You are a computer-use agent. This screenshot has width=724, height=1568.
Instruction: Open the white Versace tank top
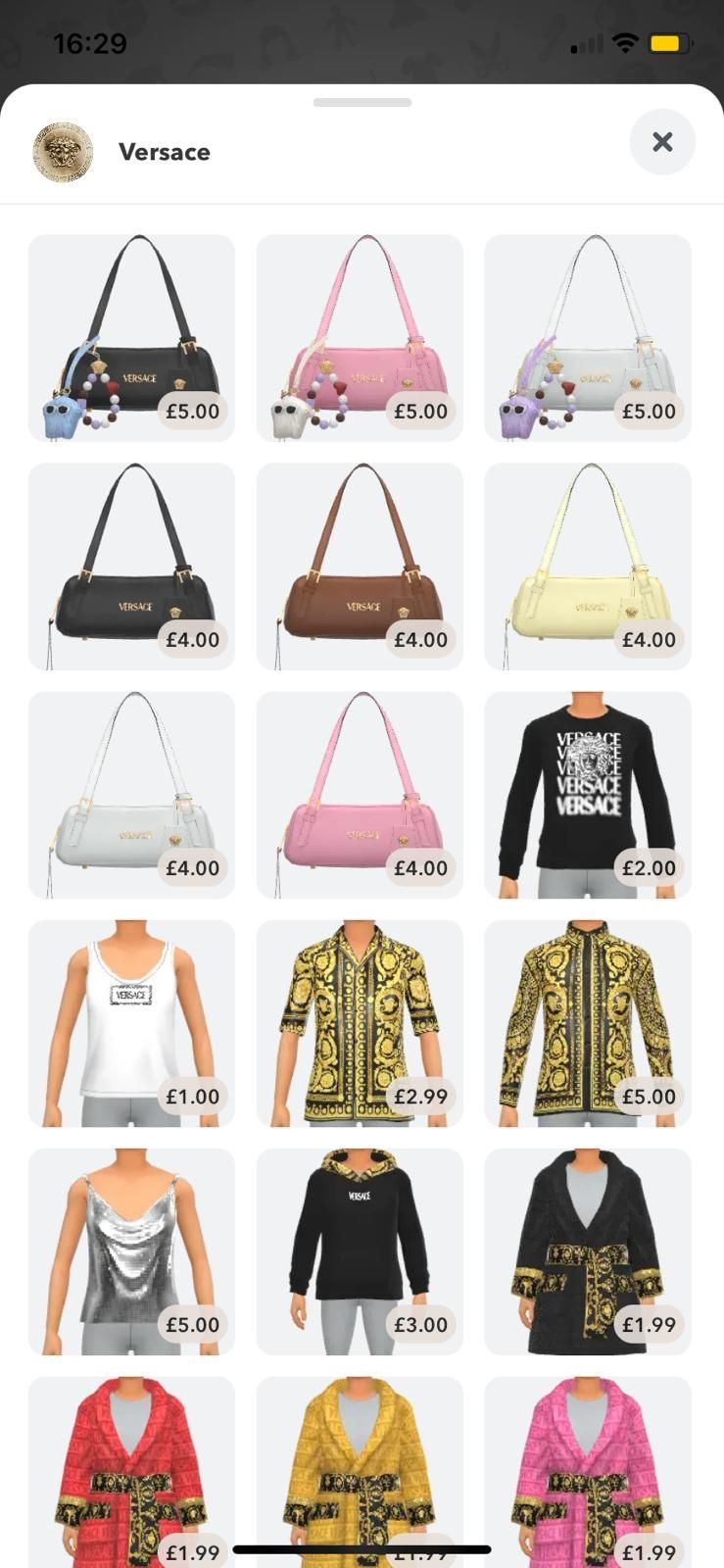(131, 1023)
